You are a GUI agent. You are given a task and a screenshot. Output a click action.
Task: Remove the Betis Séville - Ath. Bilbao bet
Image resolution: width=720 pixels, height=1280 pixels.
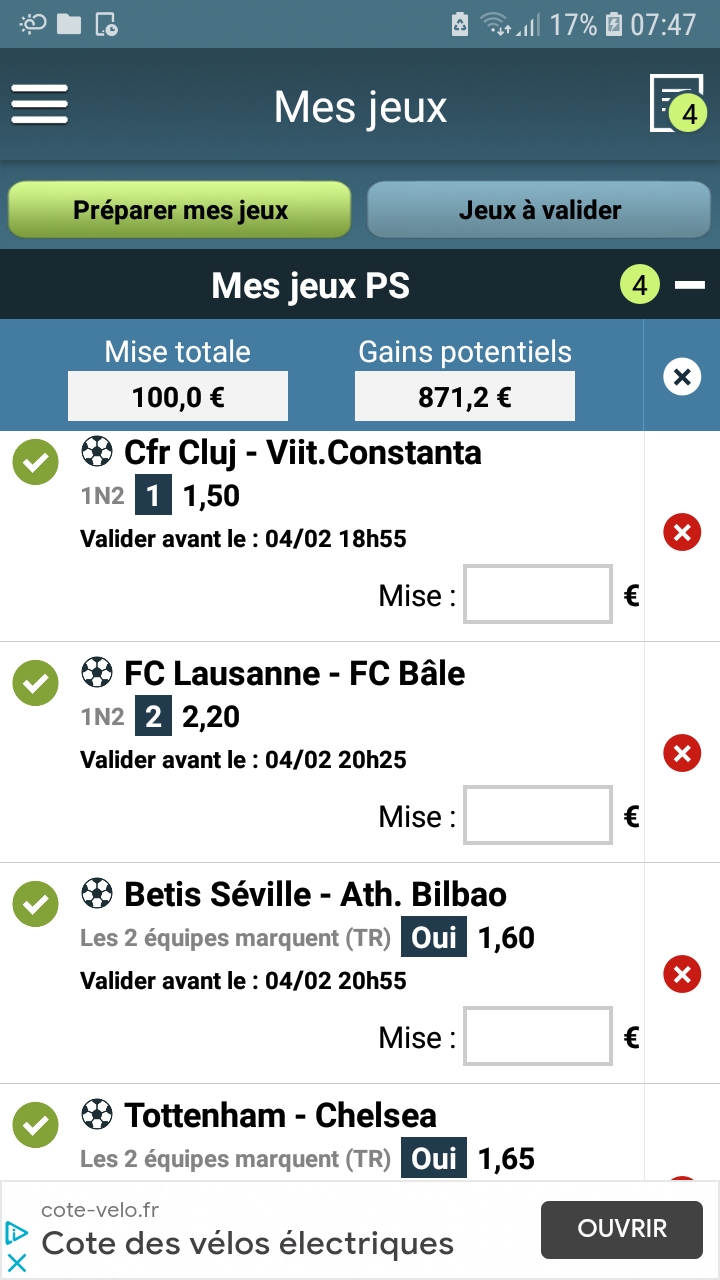(x=682, y=974)
